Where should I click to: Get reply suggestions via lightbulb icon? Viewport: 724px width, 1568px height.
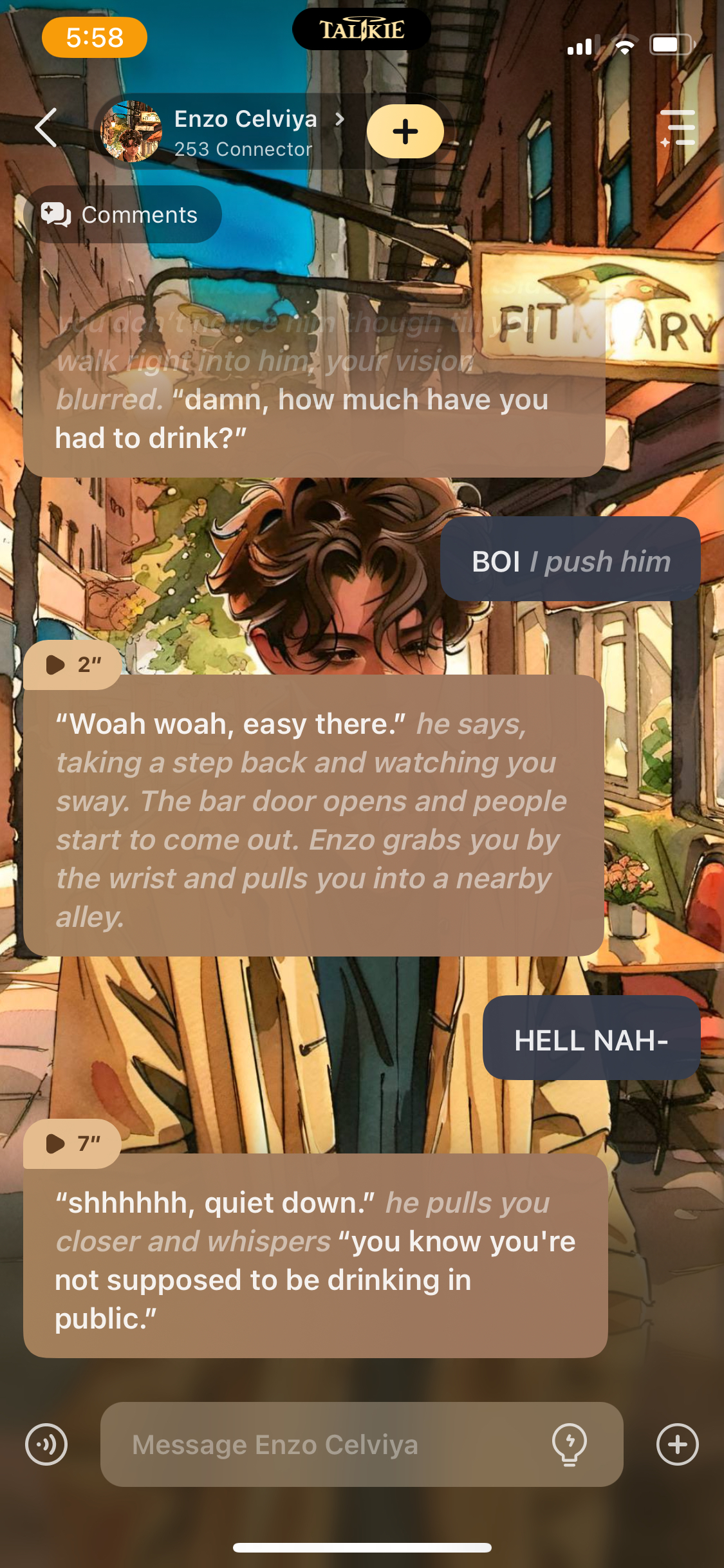click(570, 1444)
